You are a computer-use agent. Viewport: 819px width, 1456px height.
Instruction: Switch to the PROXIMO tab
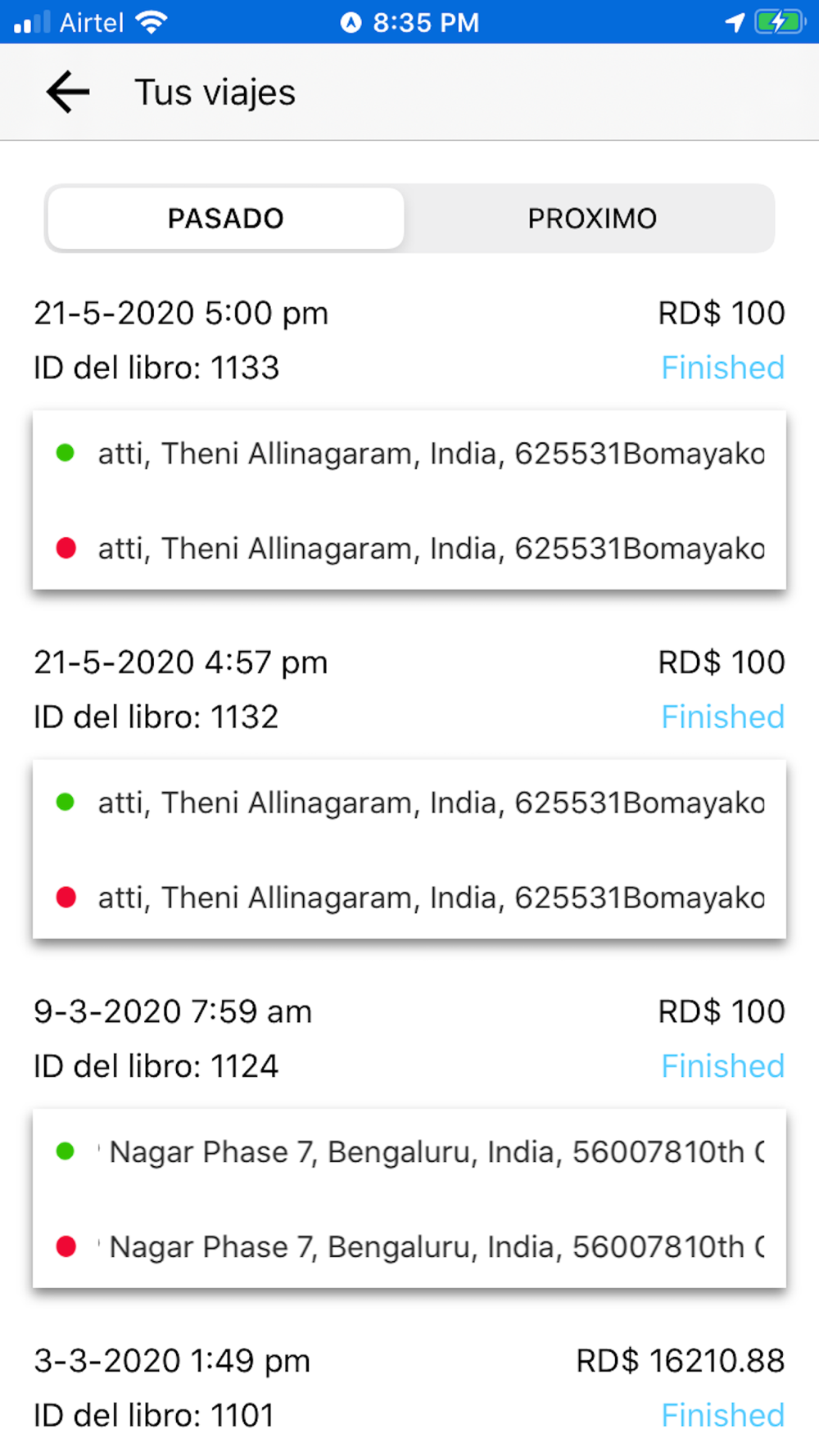pyautogui.click(x=592, y=219)
